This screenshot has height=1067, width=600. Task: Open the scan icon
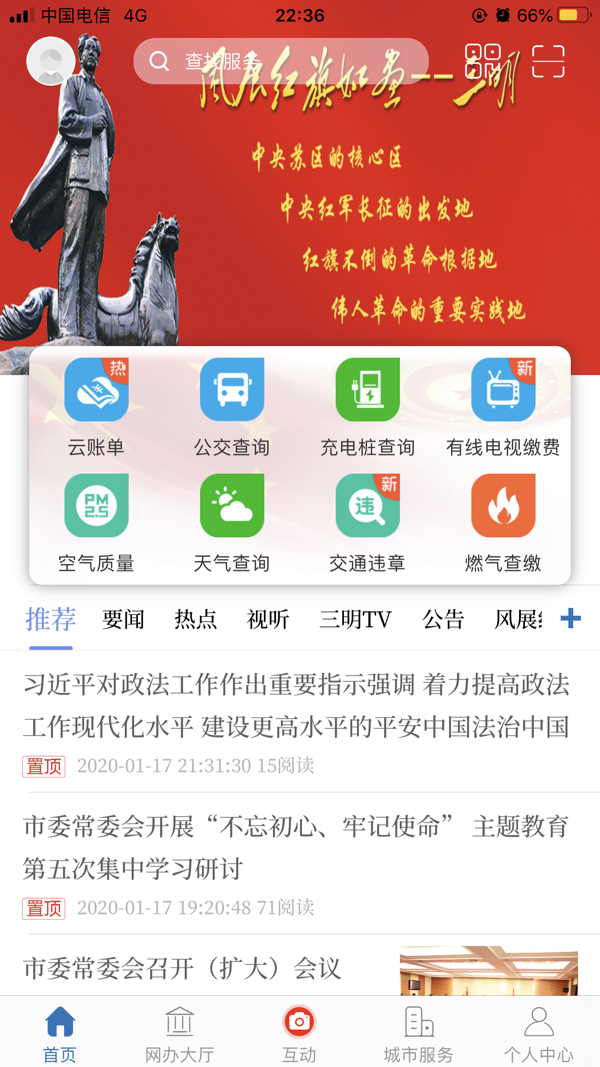click(x=548, y=61)
